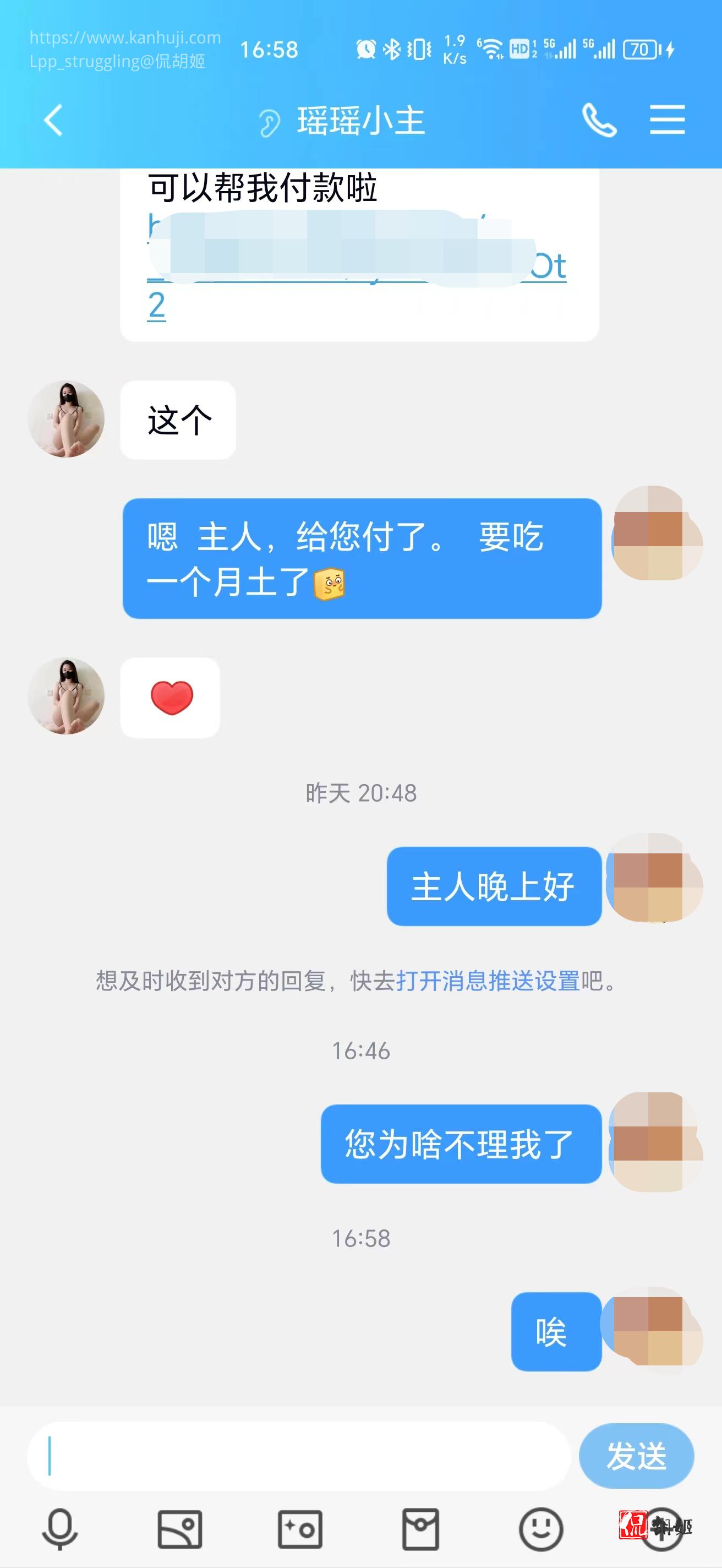This screenshot has width=722, height=1568.
Task: Go back from the chat with 瑶瑶小主
Action: (x=53, y=120)
